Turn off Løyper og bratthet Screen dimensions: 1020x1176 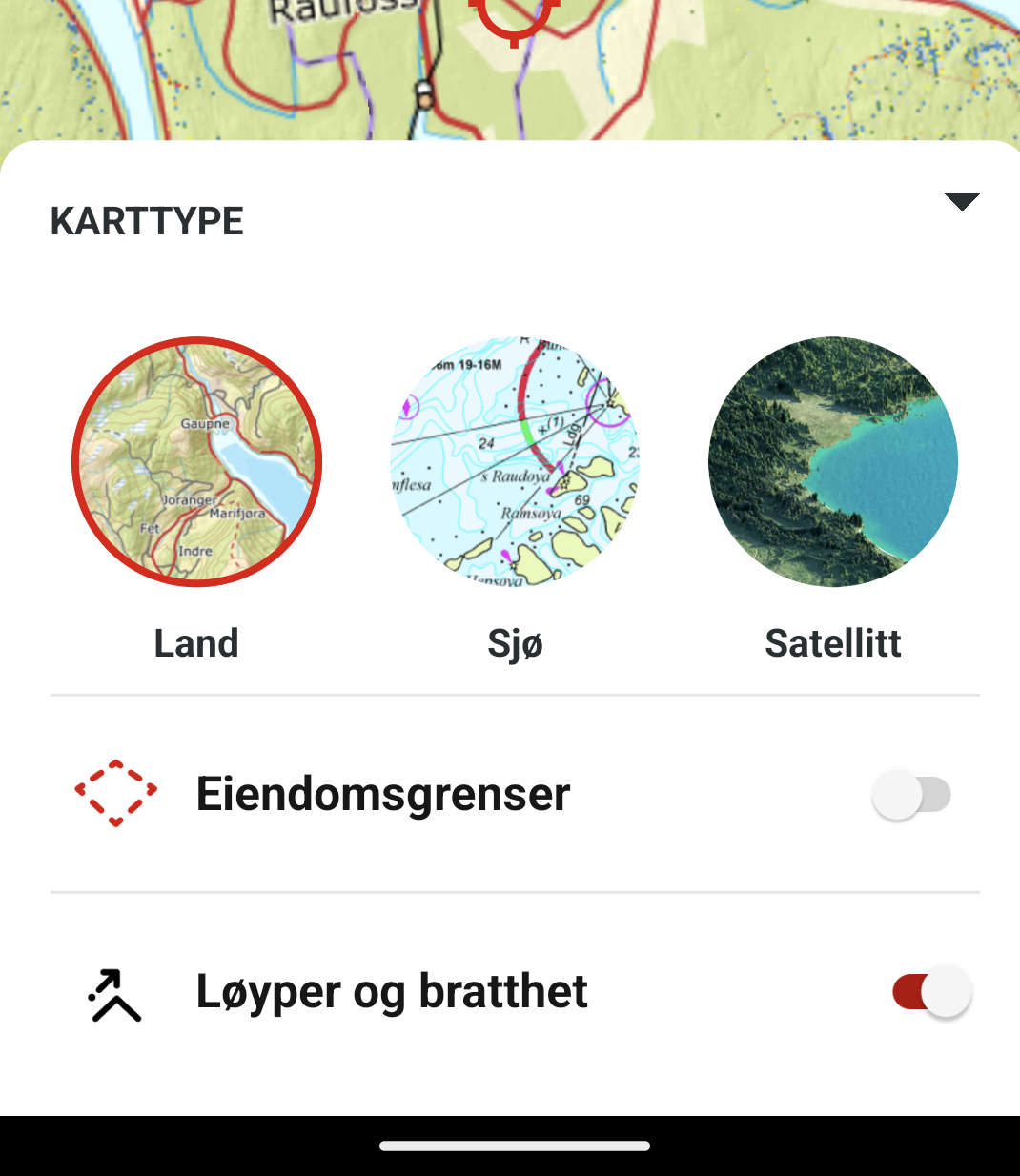pos(931,992)
